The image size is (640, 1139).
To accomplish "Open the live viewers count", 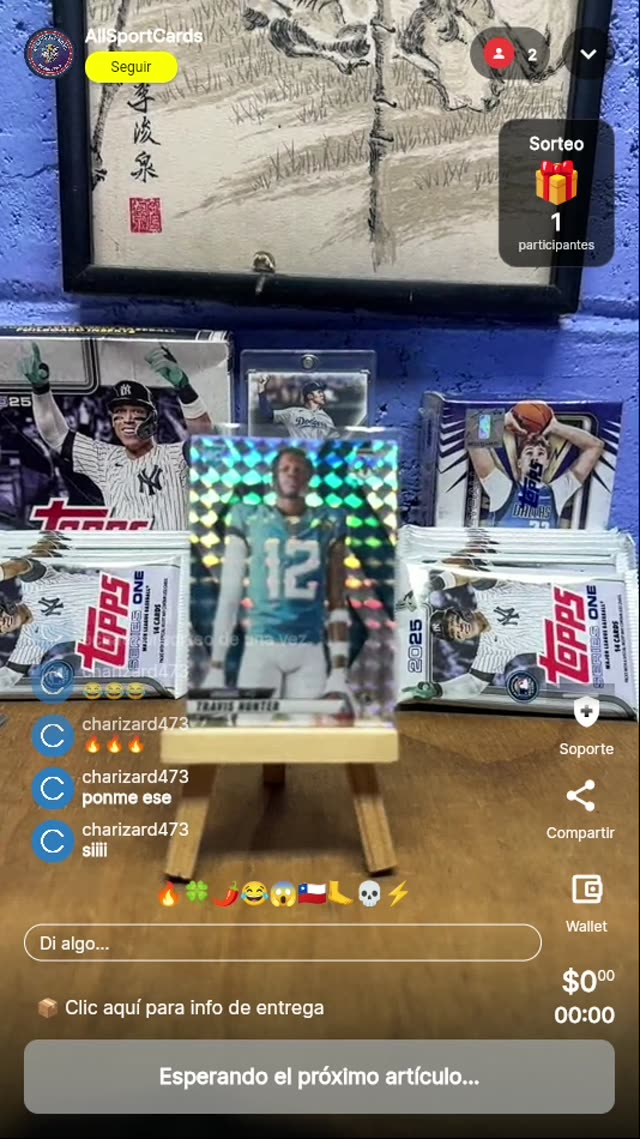I will pos(511,54).
